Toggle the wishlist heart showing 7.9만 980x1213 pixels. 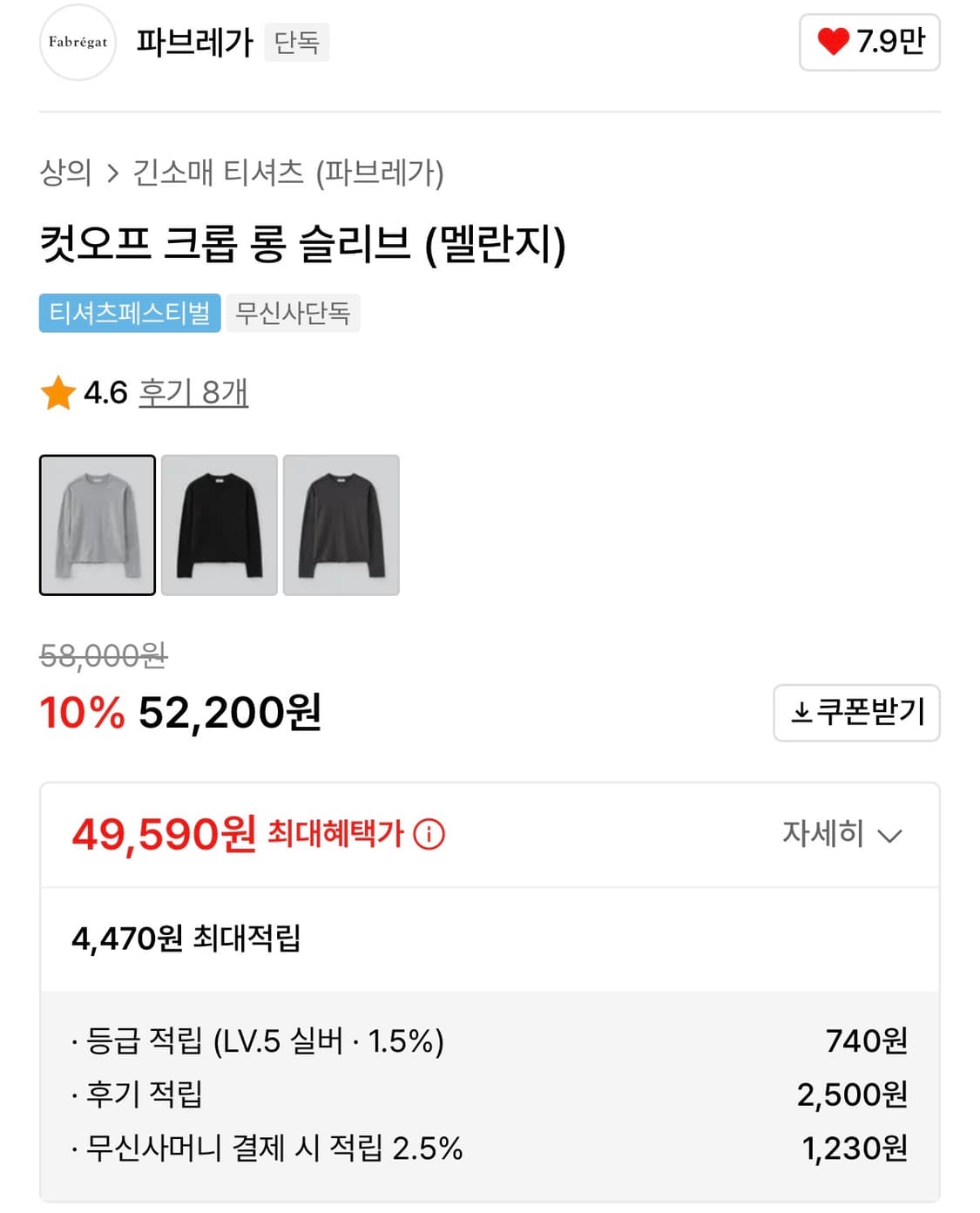(x=866, y=40)
